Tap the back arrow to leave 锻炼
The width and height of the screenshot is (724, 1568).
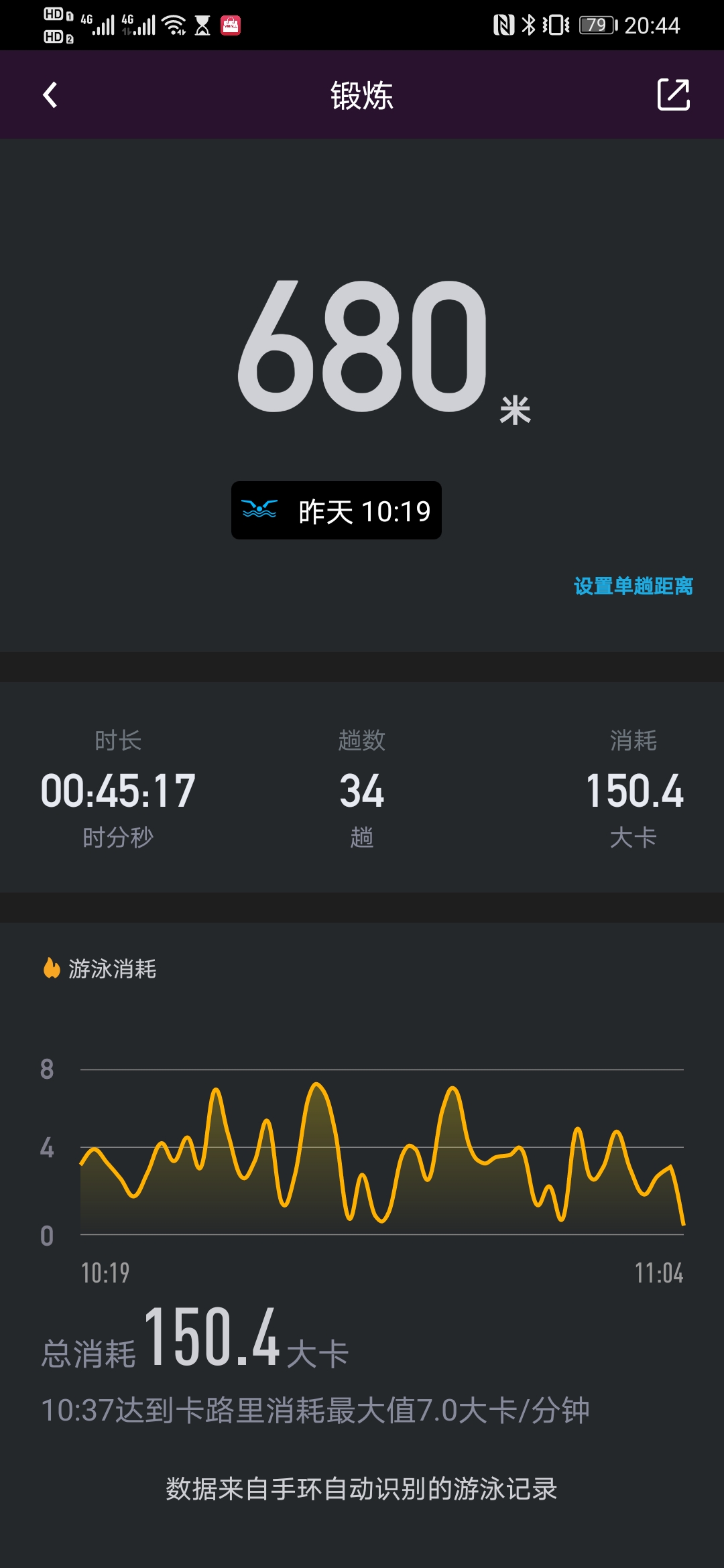pyautogui.click(x=49, y=96)
